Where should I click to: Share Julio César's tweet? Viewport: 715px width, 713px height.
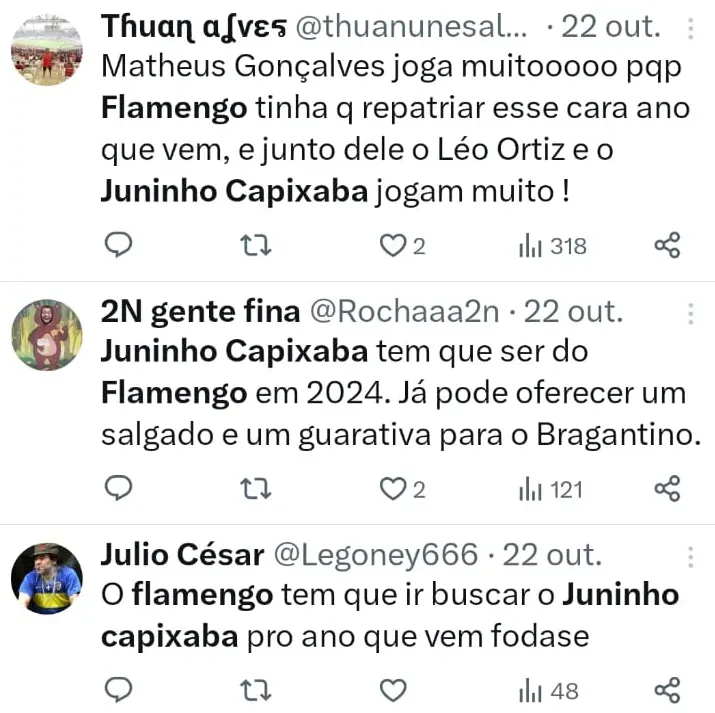[x=667, y=690]
